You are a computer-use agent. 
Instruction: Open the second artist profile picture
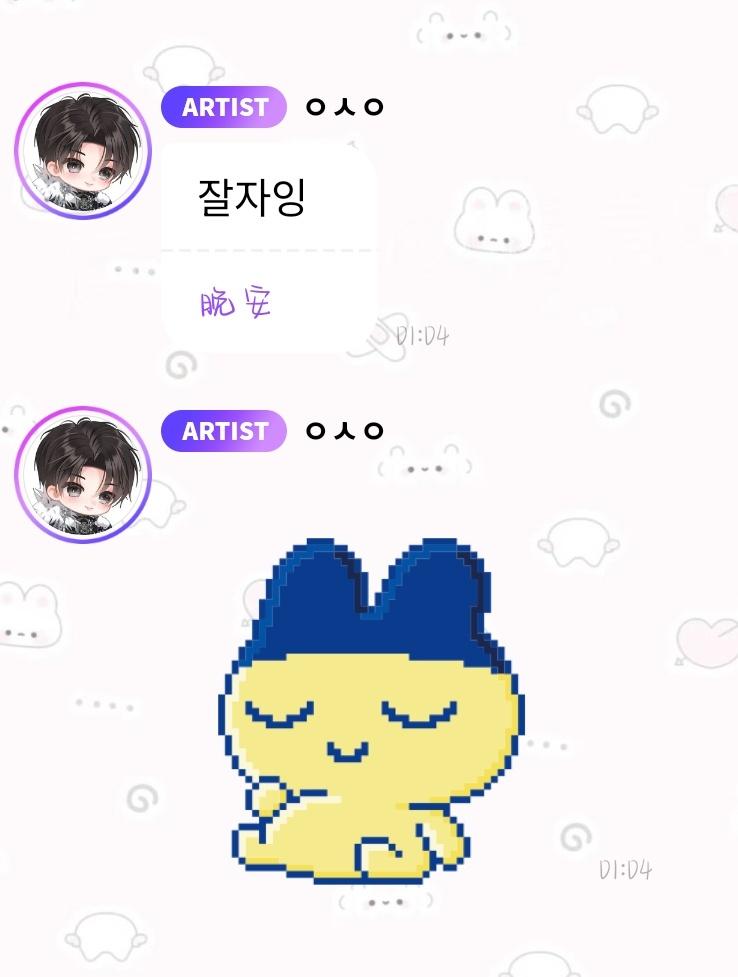pyautogui.click(x=85, y=476)
